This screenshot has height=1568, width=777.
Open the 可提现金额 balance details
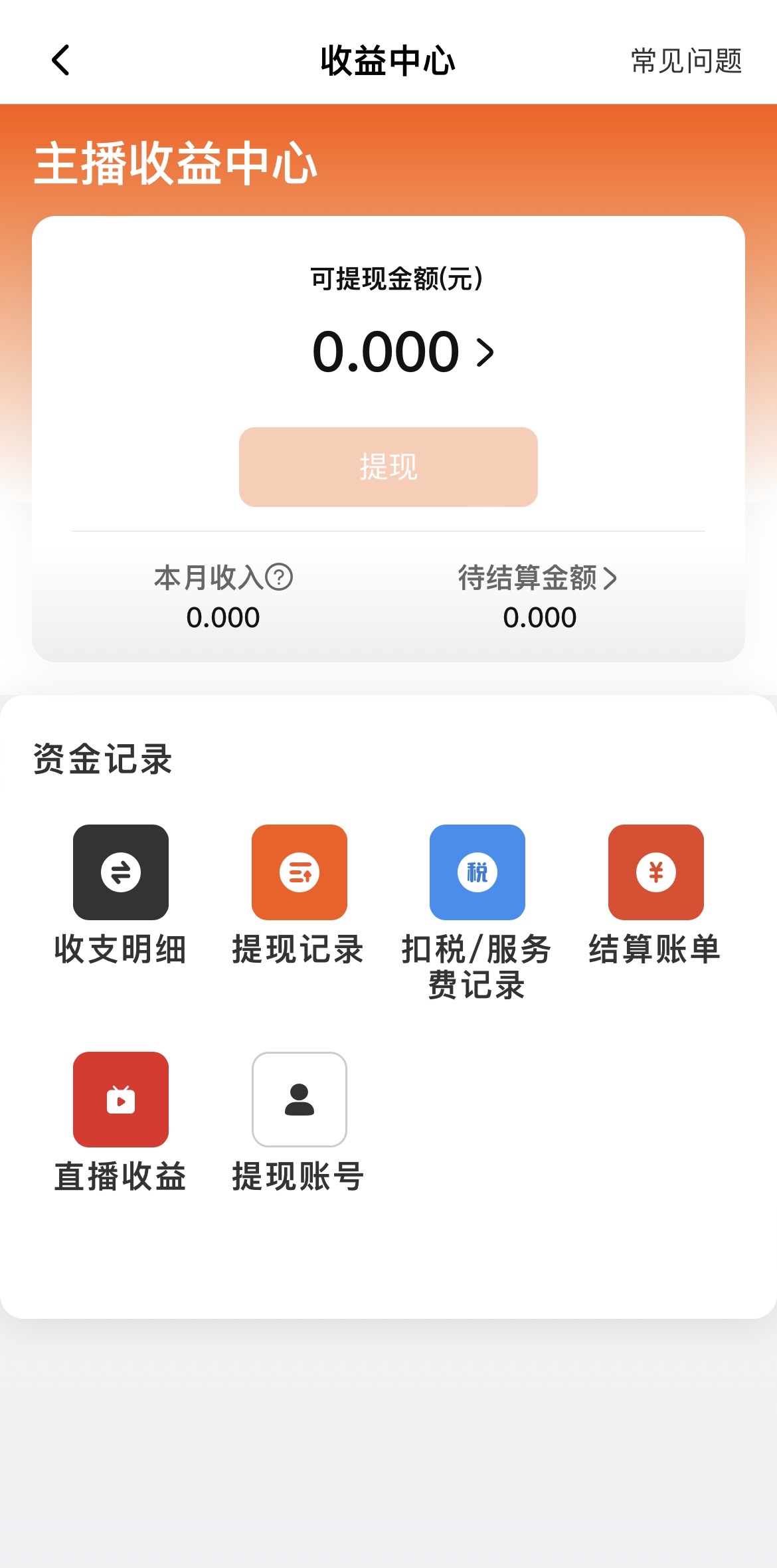(x=404, y=351)
